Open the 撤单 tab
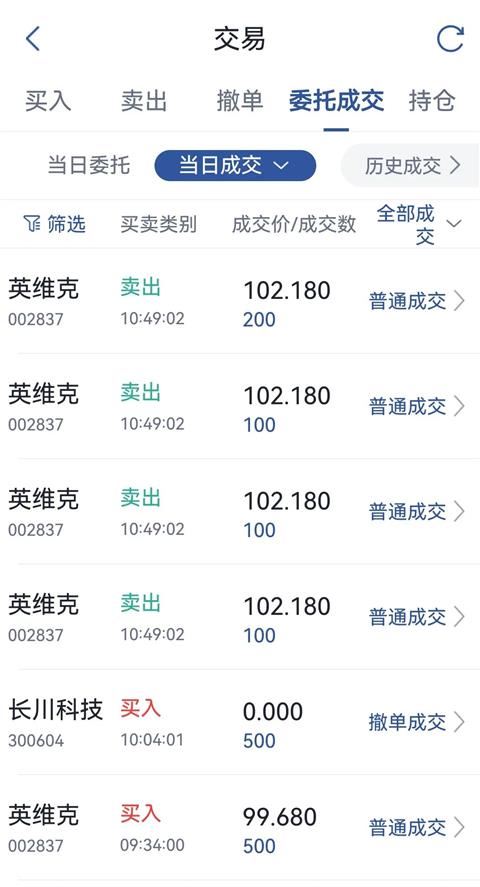Viewport: 480px width, 887px height. pyautogui.click(x=240, y=101)
